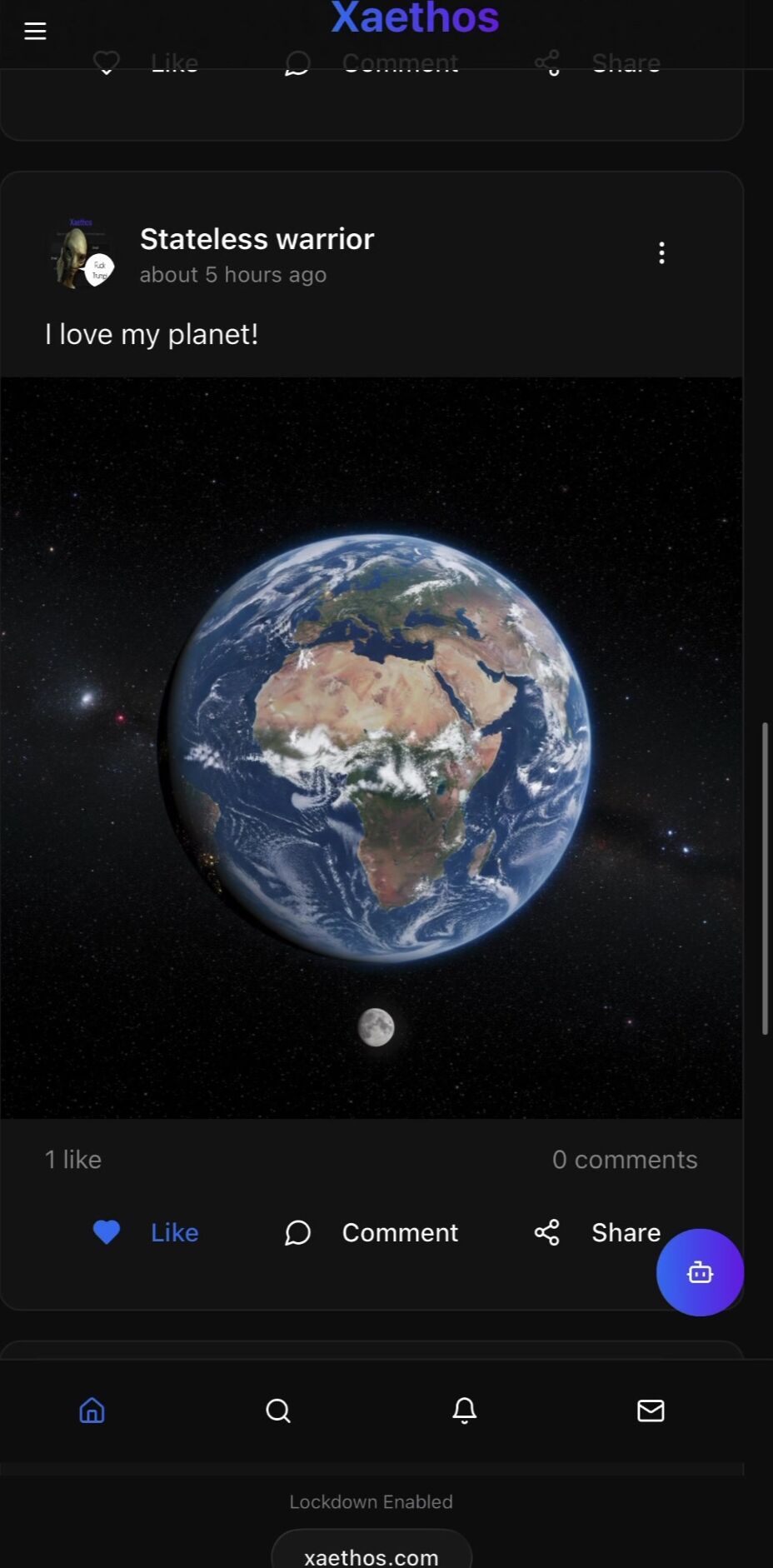Open the hamburger menu
The image size is (773, 1568).
tap(35, 32)
